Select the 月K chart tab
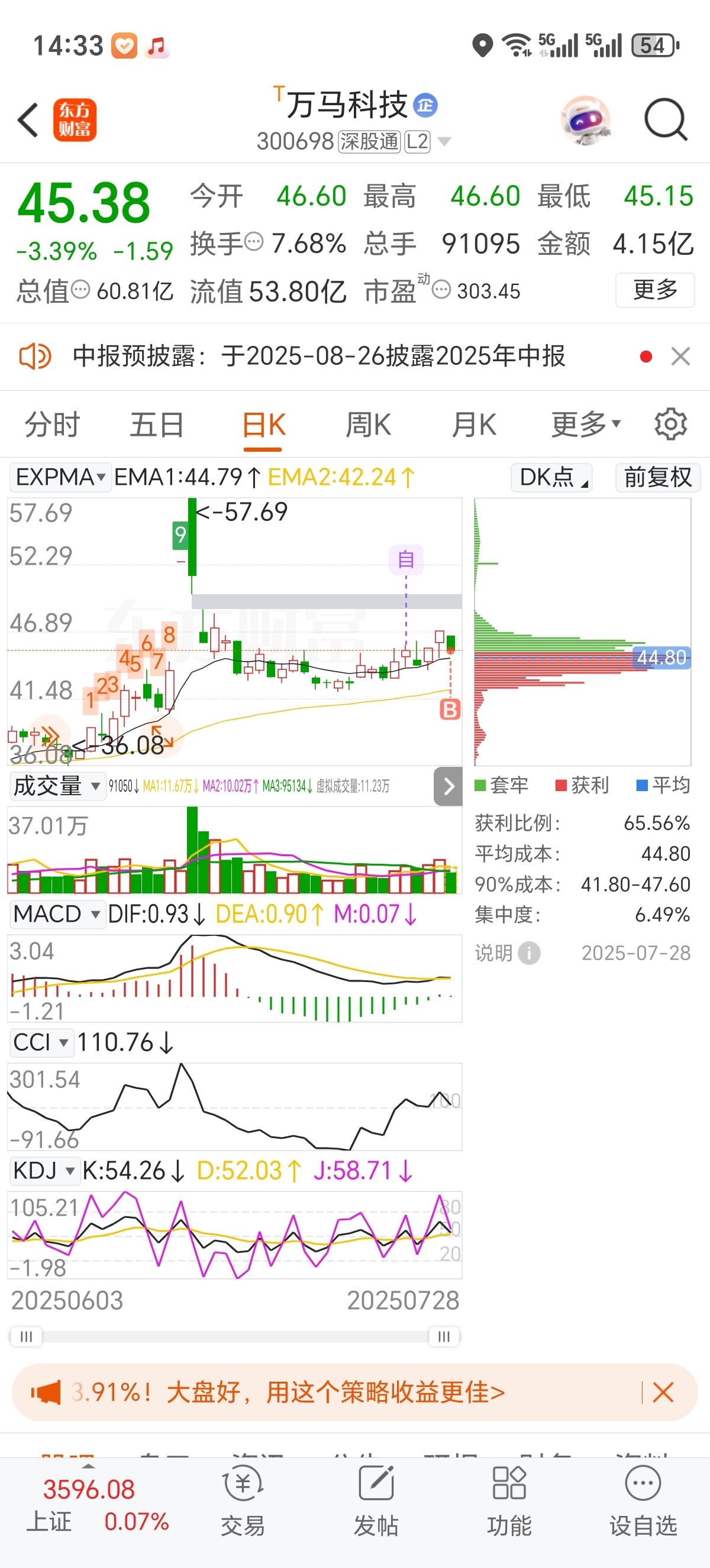This screenshot has height=1568, width=710. 474,425
